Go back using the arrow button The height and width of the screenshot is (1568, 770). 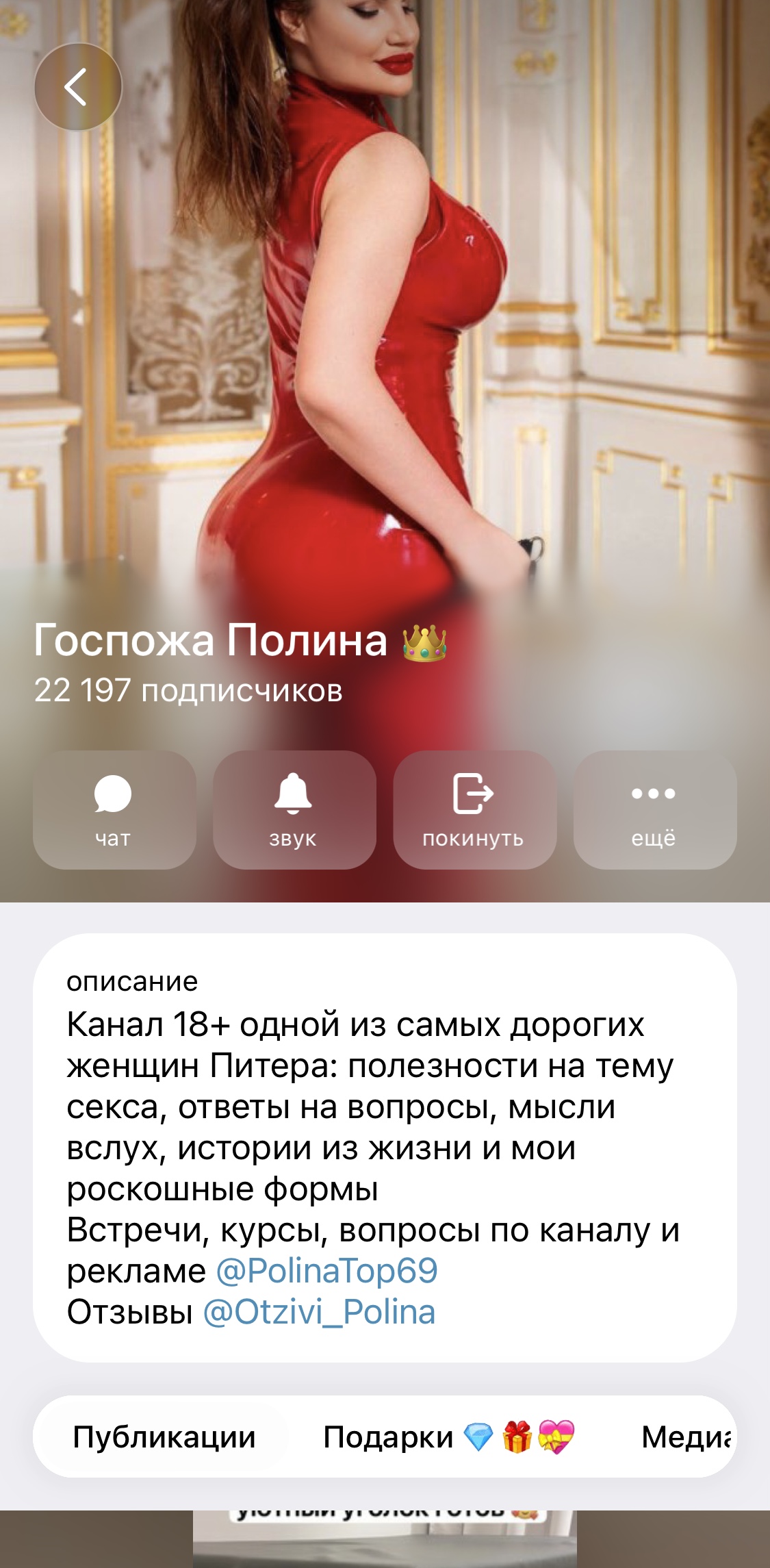pyautogui.click(x=78, y=87)
